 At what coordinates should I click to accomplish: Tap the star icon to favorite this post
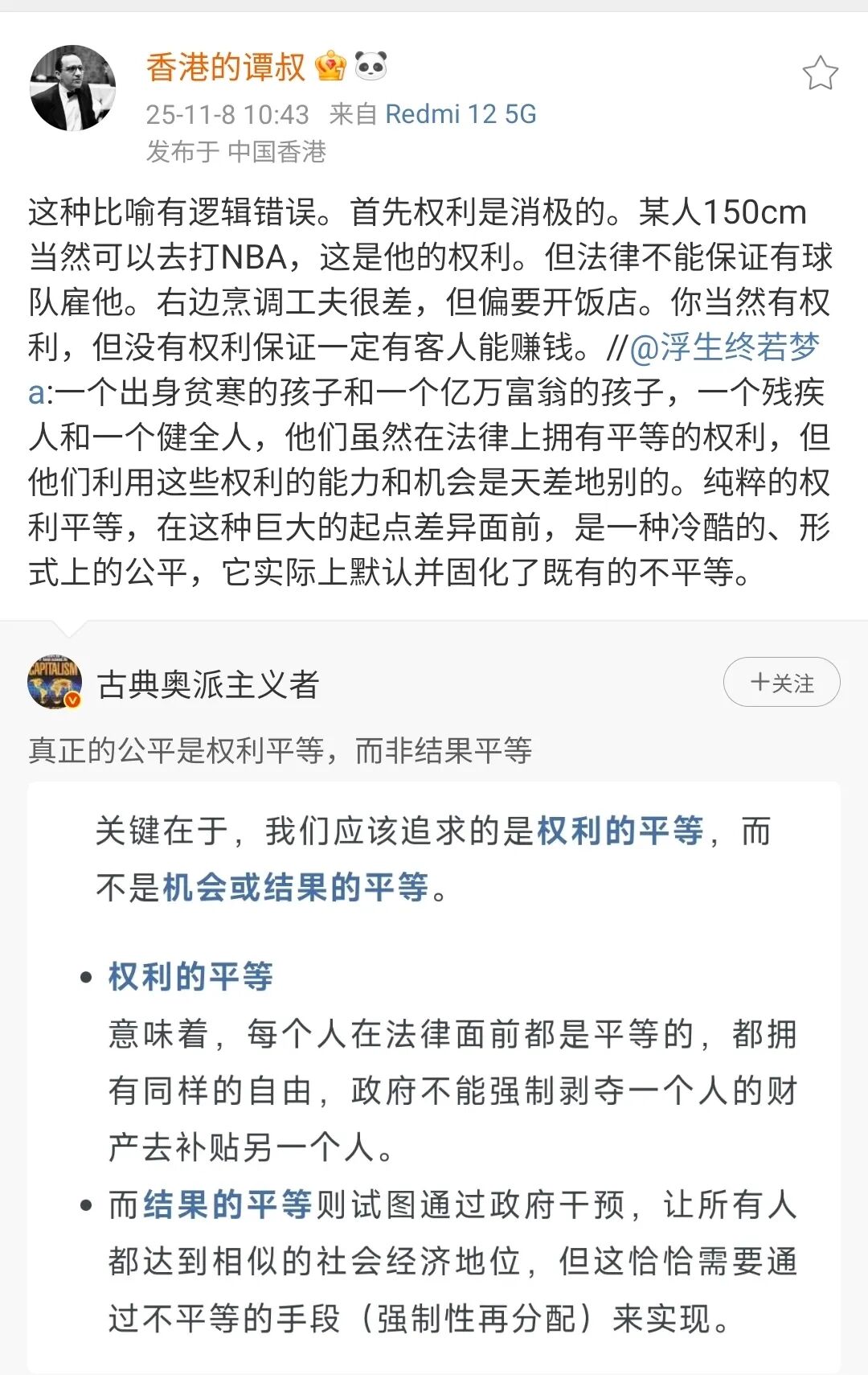[820, 73]
